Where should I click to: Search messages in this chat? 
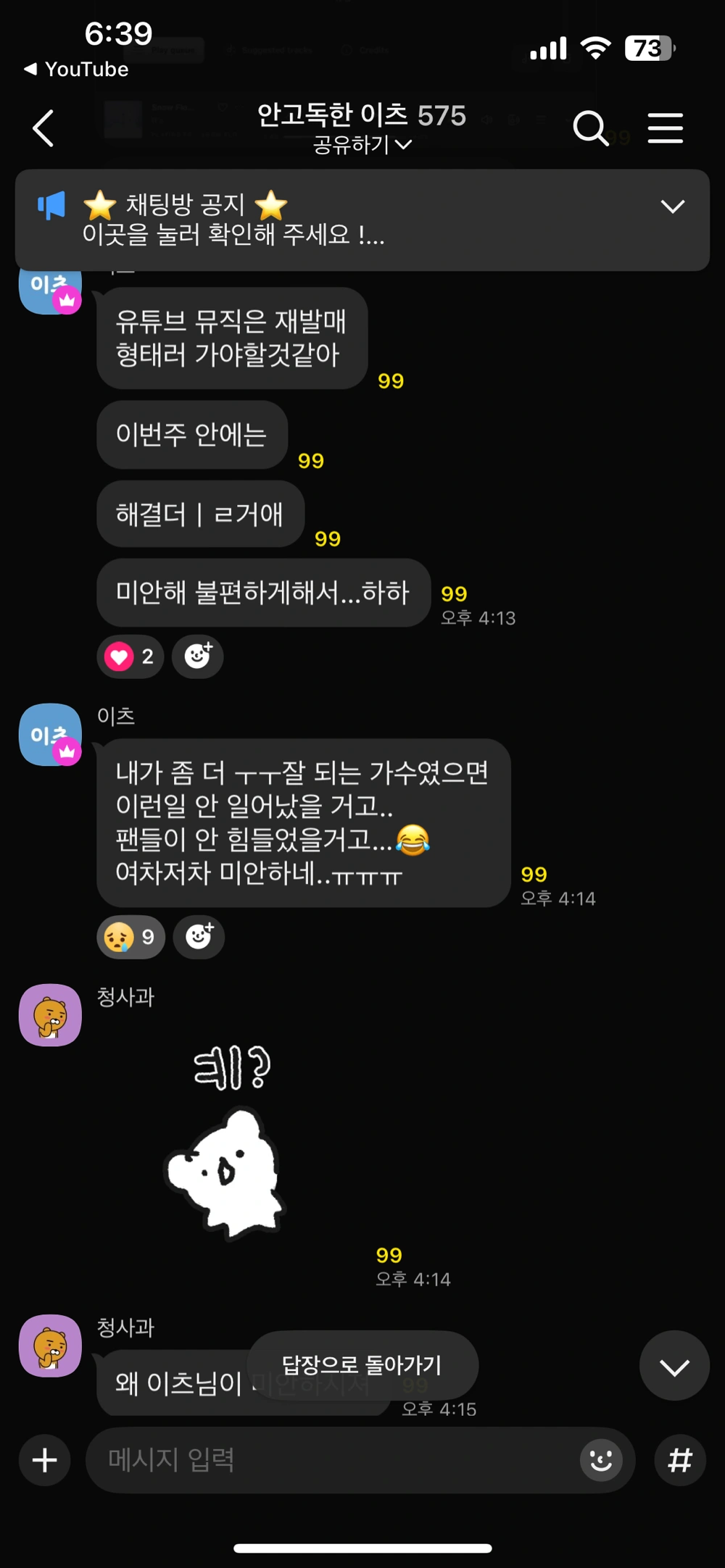point(590,129)
